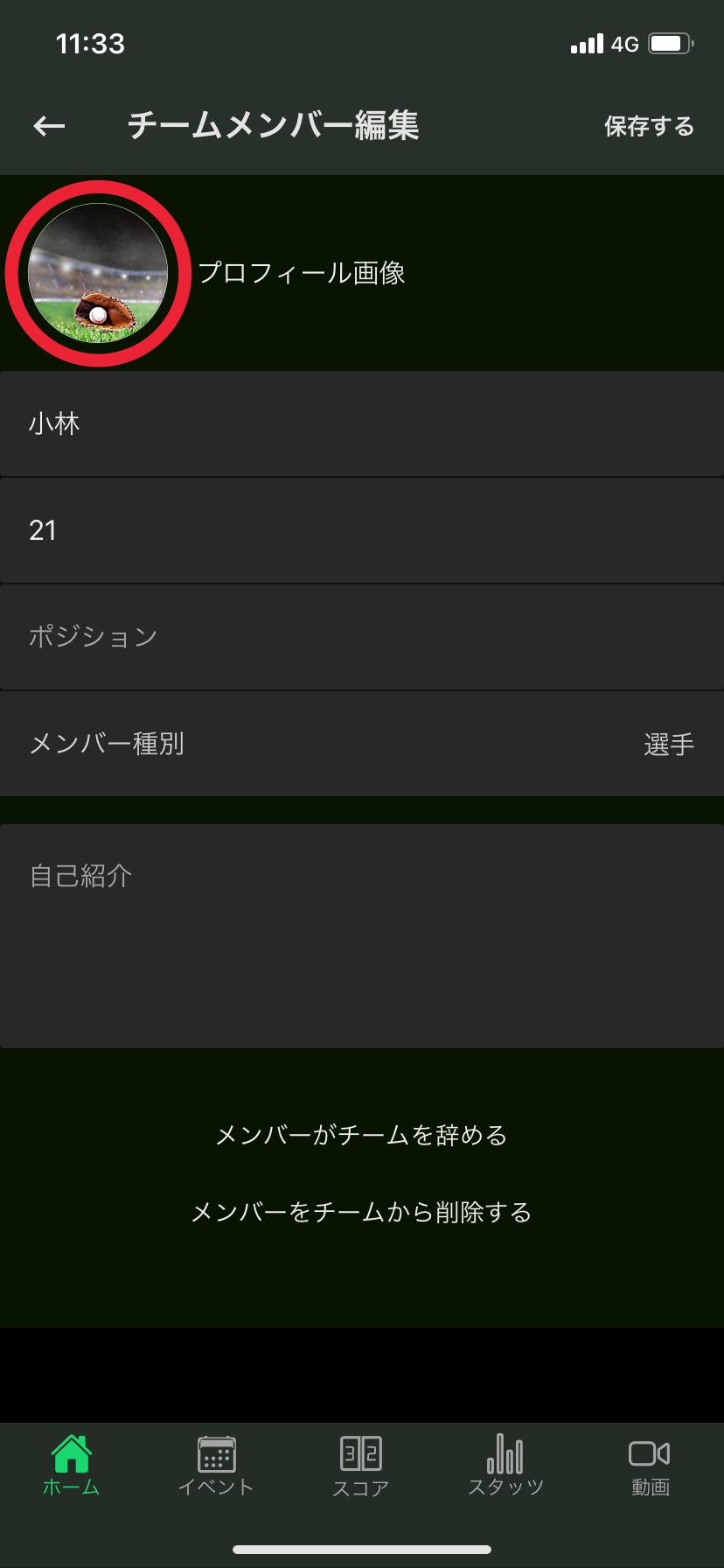Edit the number field showing 21

click(x=362, y=530)
